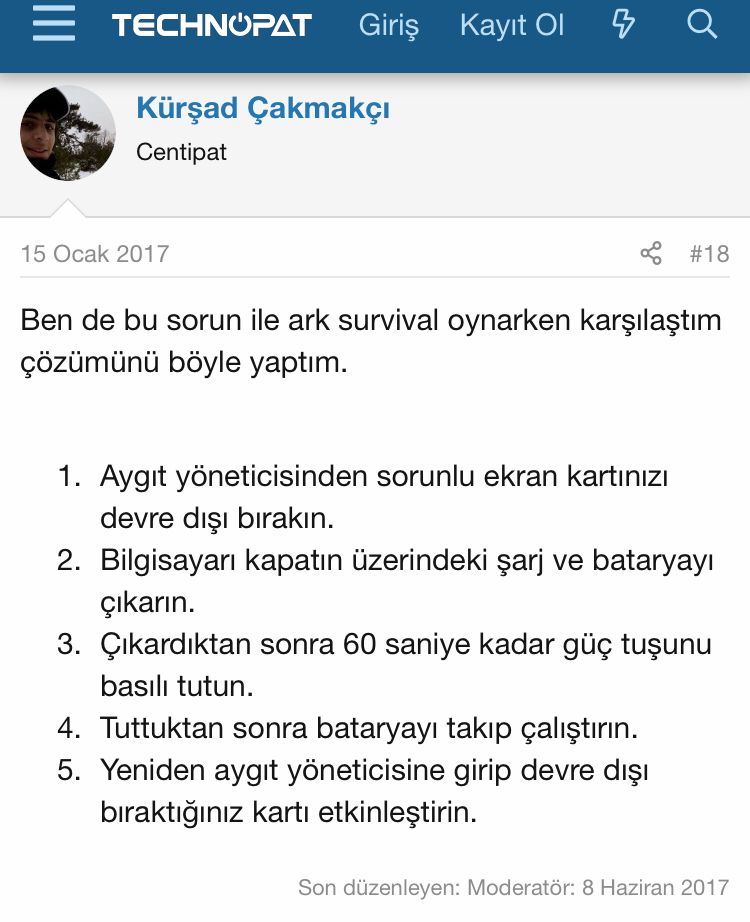Go to Technopat home via logo

pos(211,25)
